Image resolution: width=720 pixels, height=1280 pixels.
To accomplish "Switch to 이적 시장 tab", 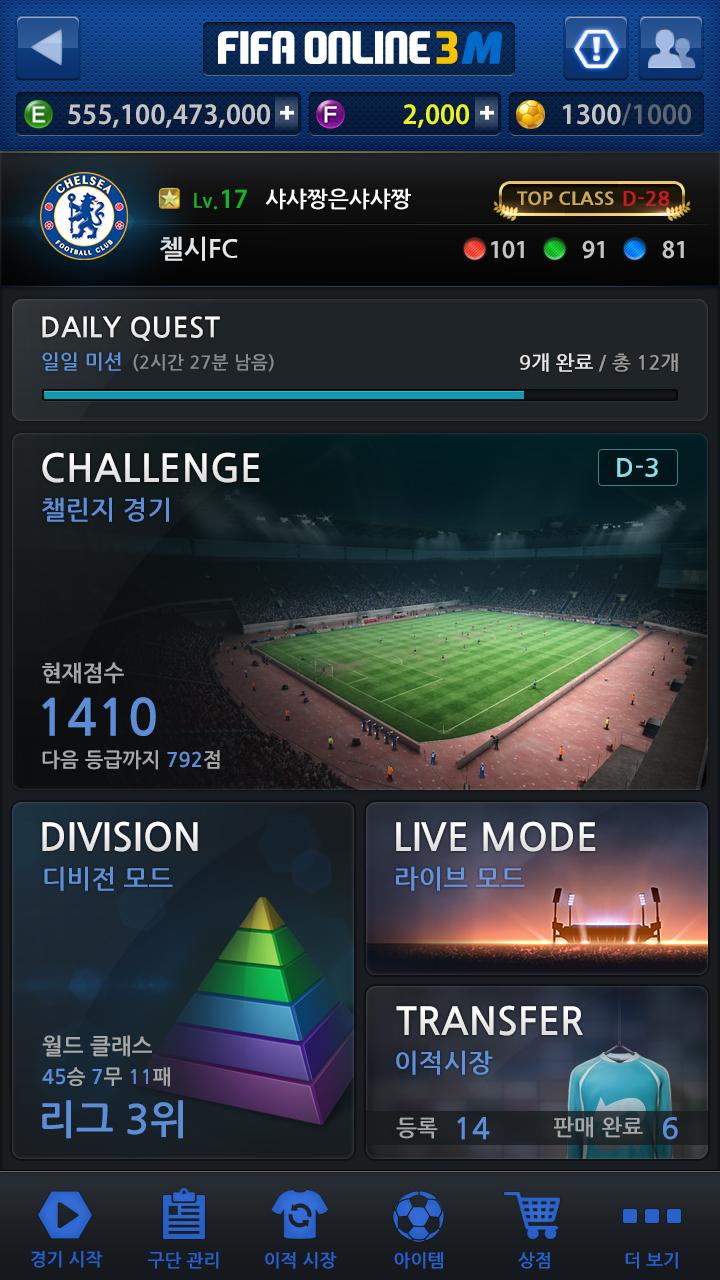I will [299, 1229].
